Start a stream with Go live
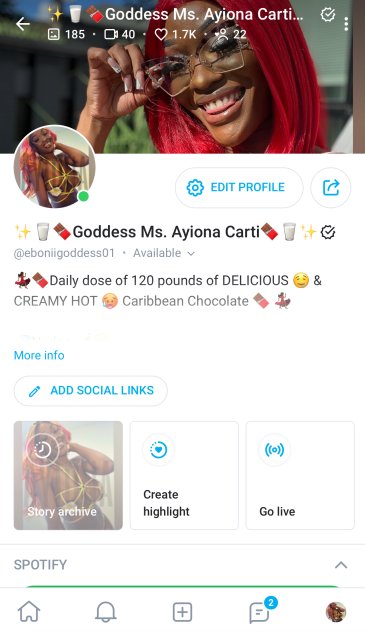 pyautogui.click(x=300, y=475)
